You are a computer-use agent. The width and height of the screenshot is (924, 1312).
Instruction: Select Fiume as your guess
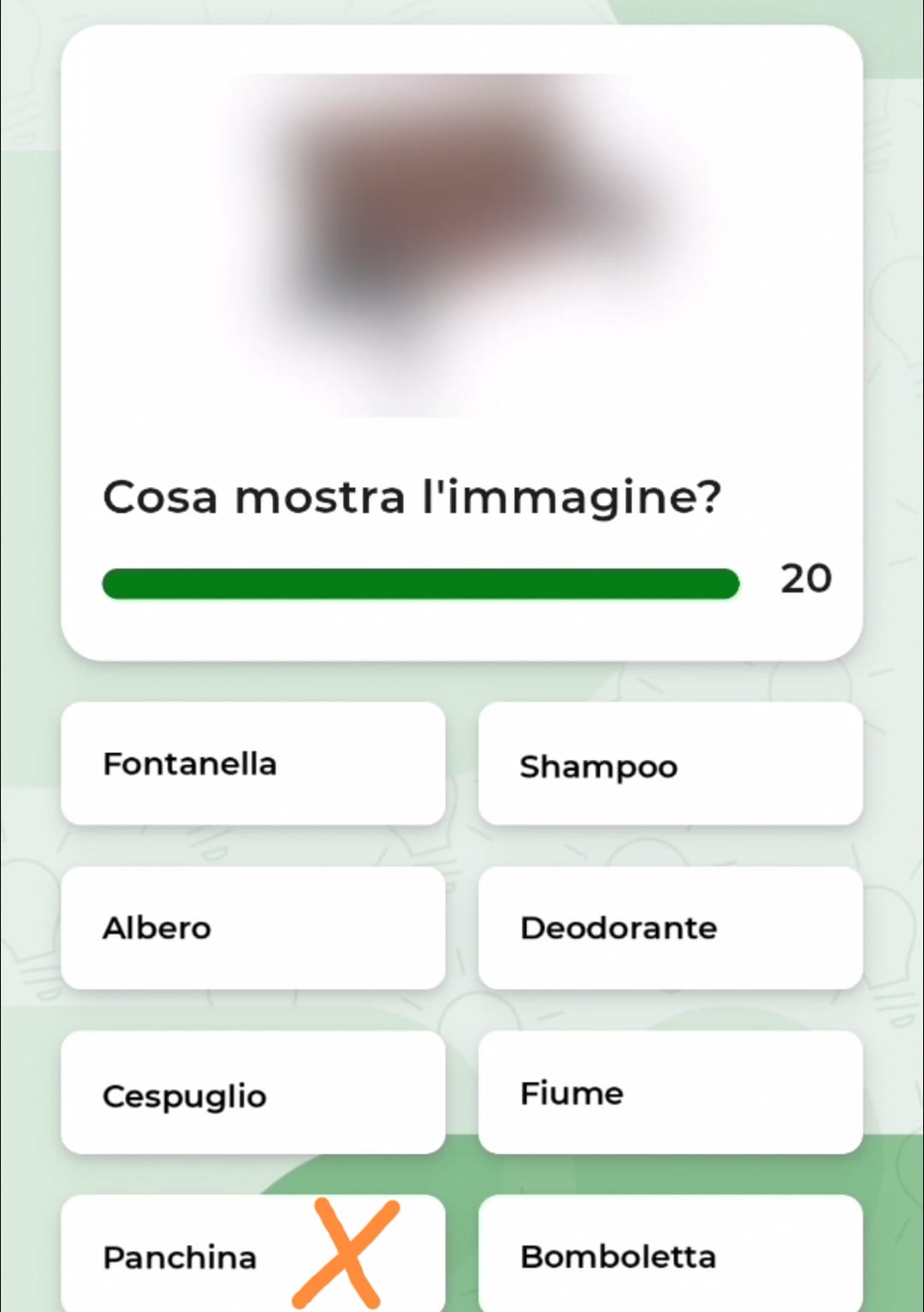[x=670, y=1093]
